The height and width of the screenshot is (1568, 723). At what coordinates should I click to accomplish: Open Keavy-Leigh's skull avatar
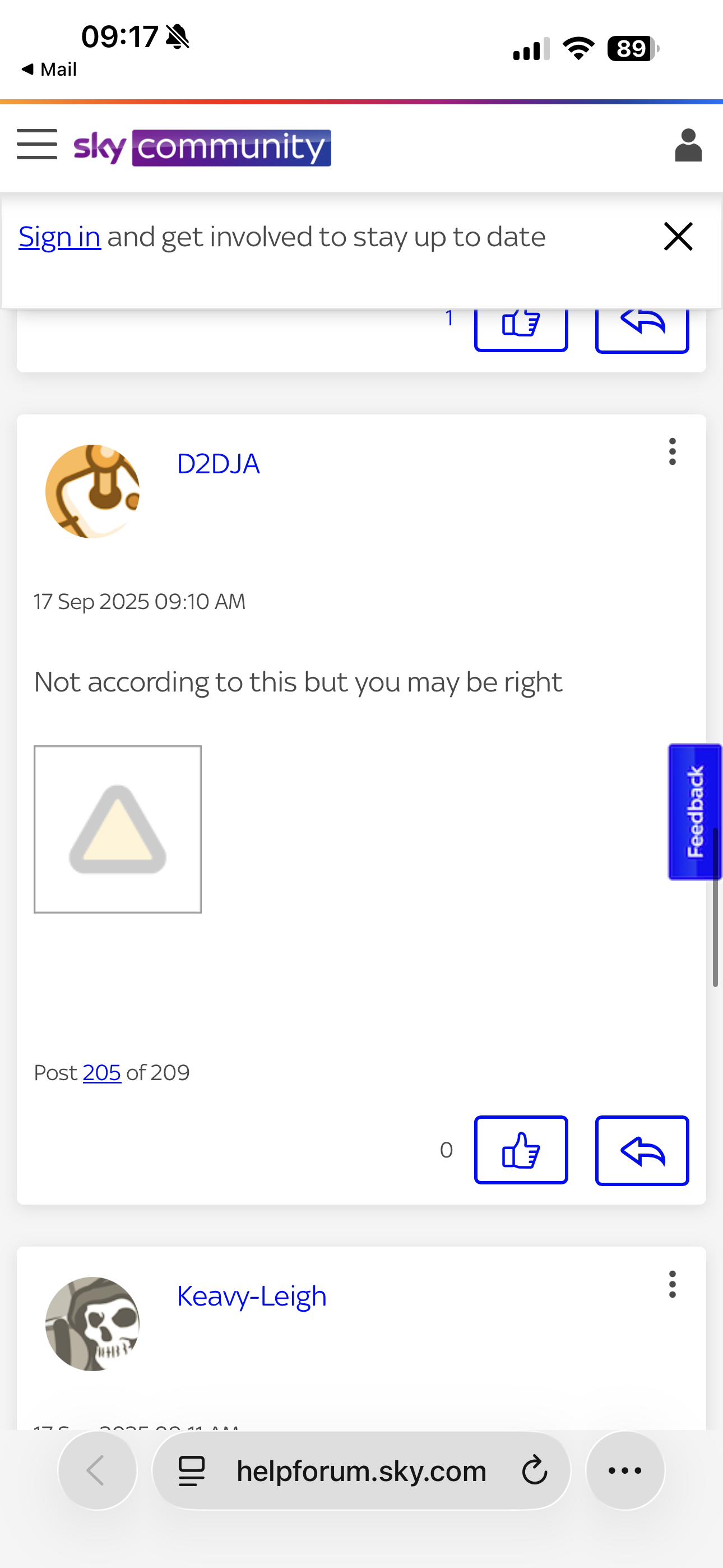[92, 1324]
